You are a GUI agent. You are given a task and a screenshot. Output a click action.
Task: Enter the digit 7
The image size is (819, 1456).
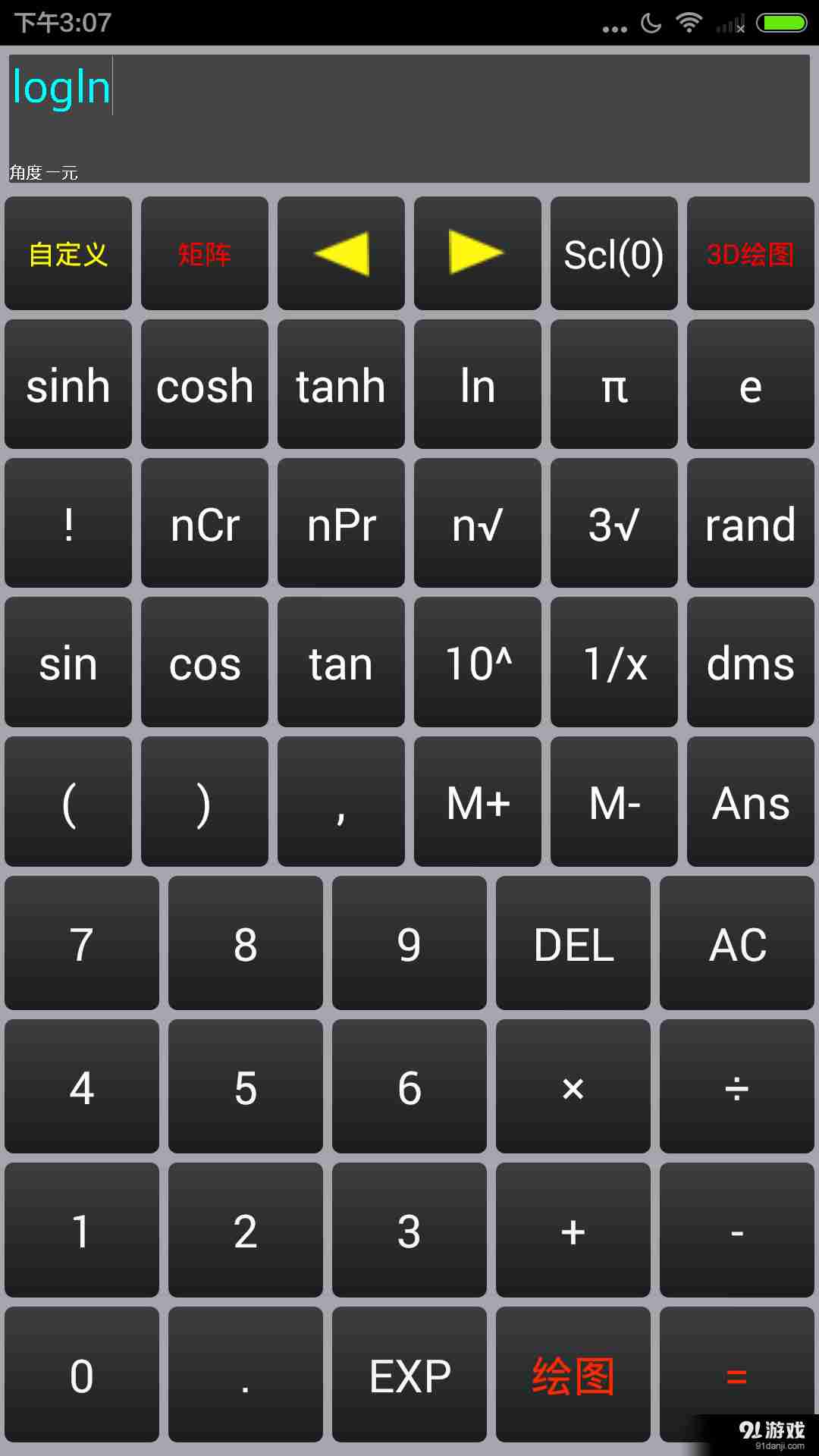[x=82, y=943]
